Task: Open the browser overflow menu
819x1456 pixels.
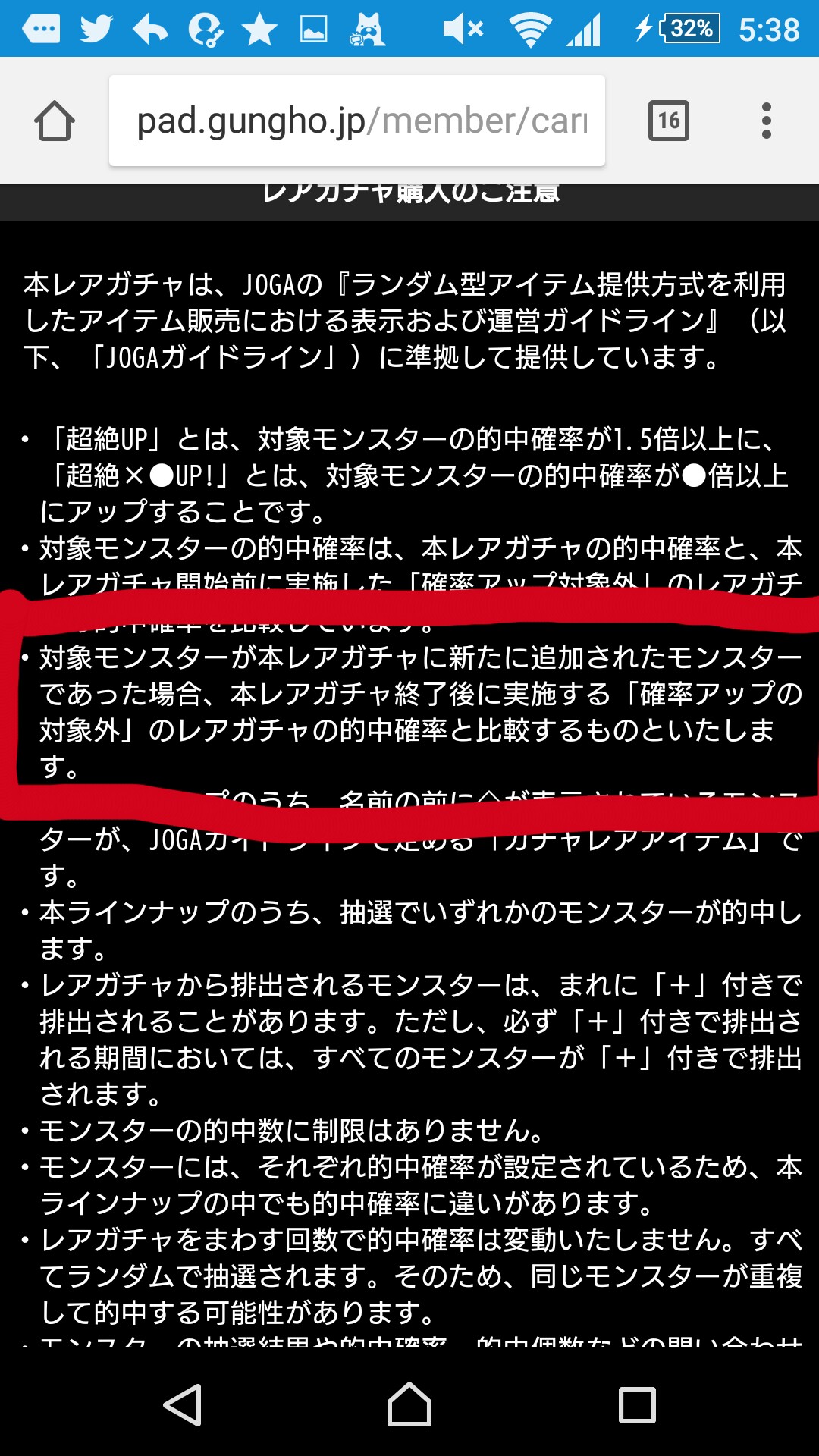Action: (x=767, y=121)
